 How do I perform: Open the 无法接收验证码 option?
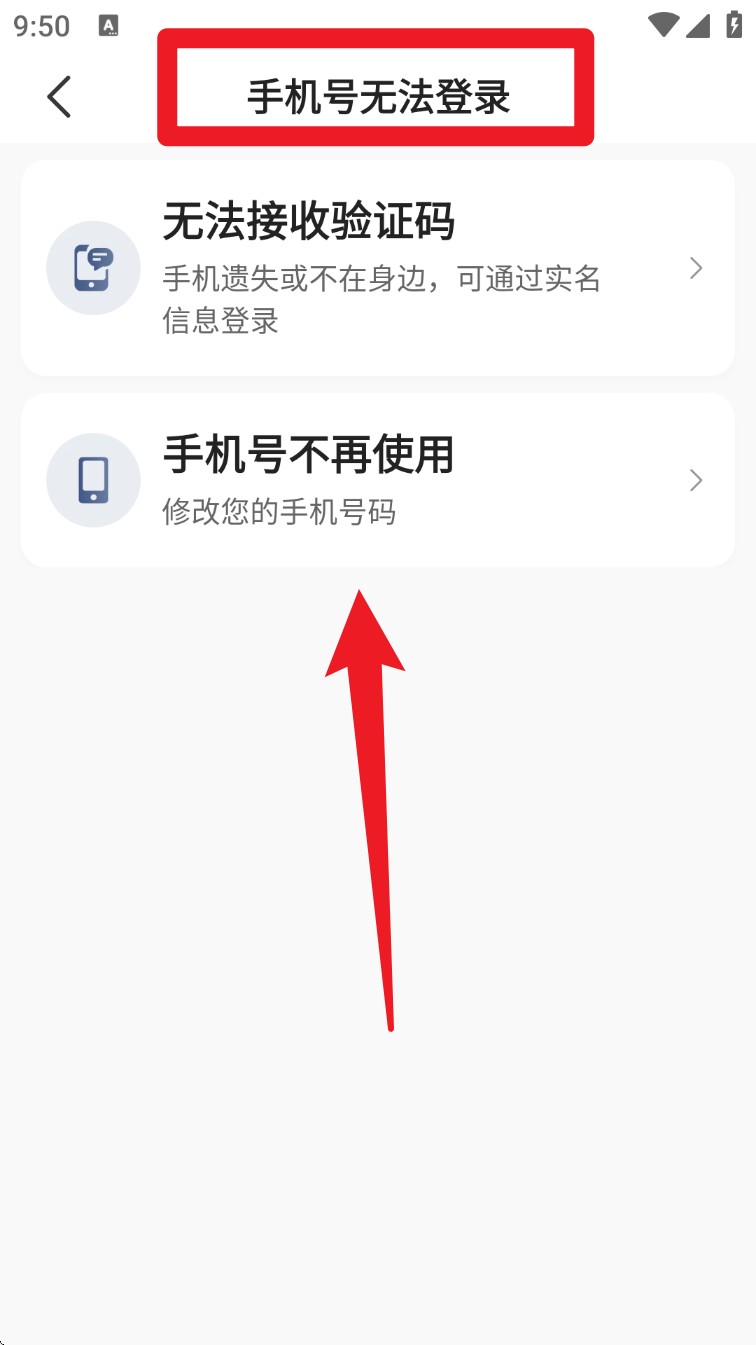click(x=310, y=223)
